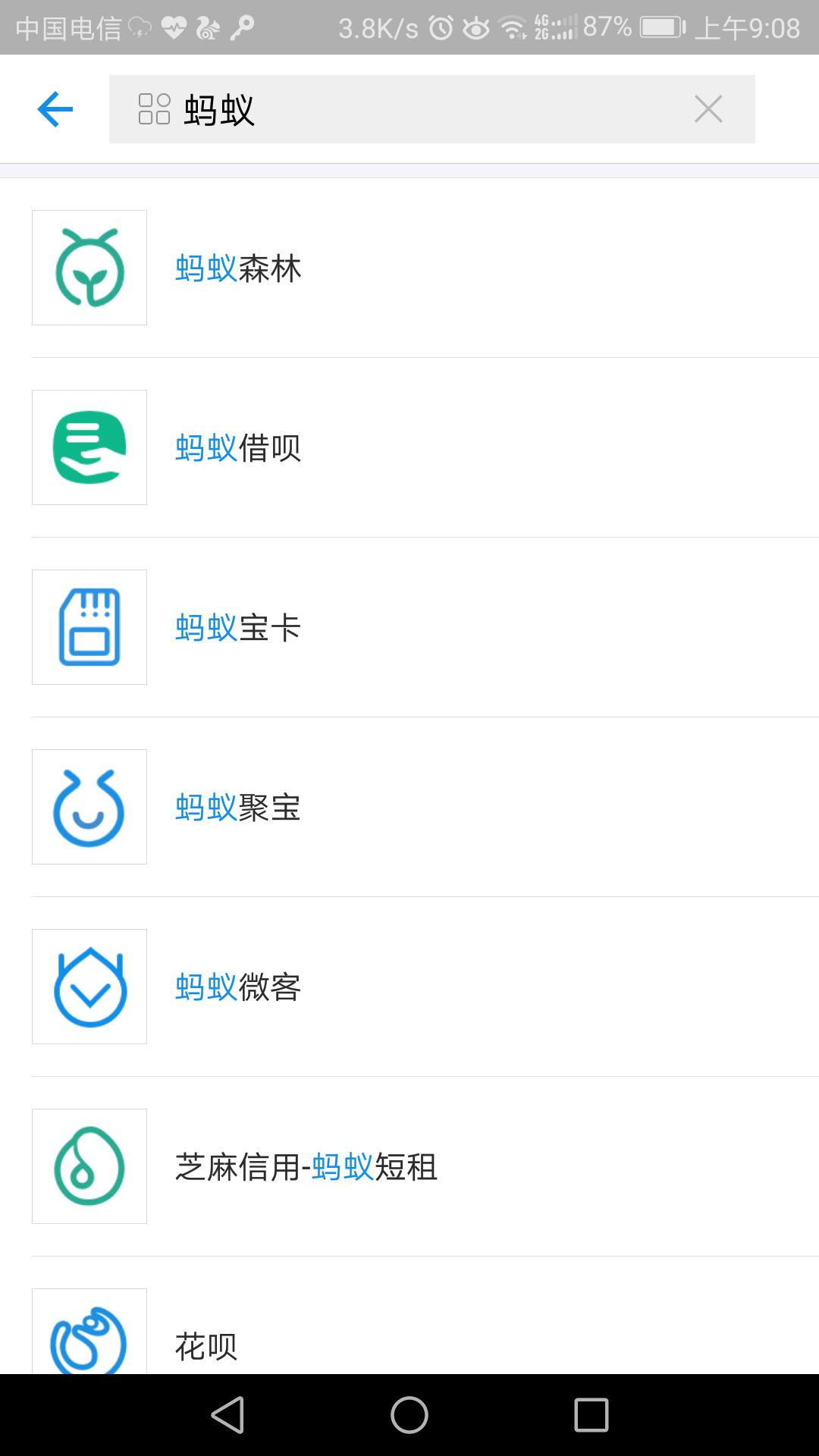This screenshot has height=1456, width=819.
Task: Select the 芝麻信用-蚂蚁短租 droplet icon
Action: pos(89,1166)
